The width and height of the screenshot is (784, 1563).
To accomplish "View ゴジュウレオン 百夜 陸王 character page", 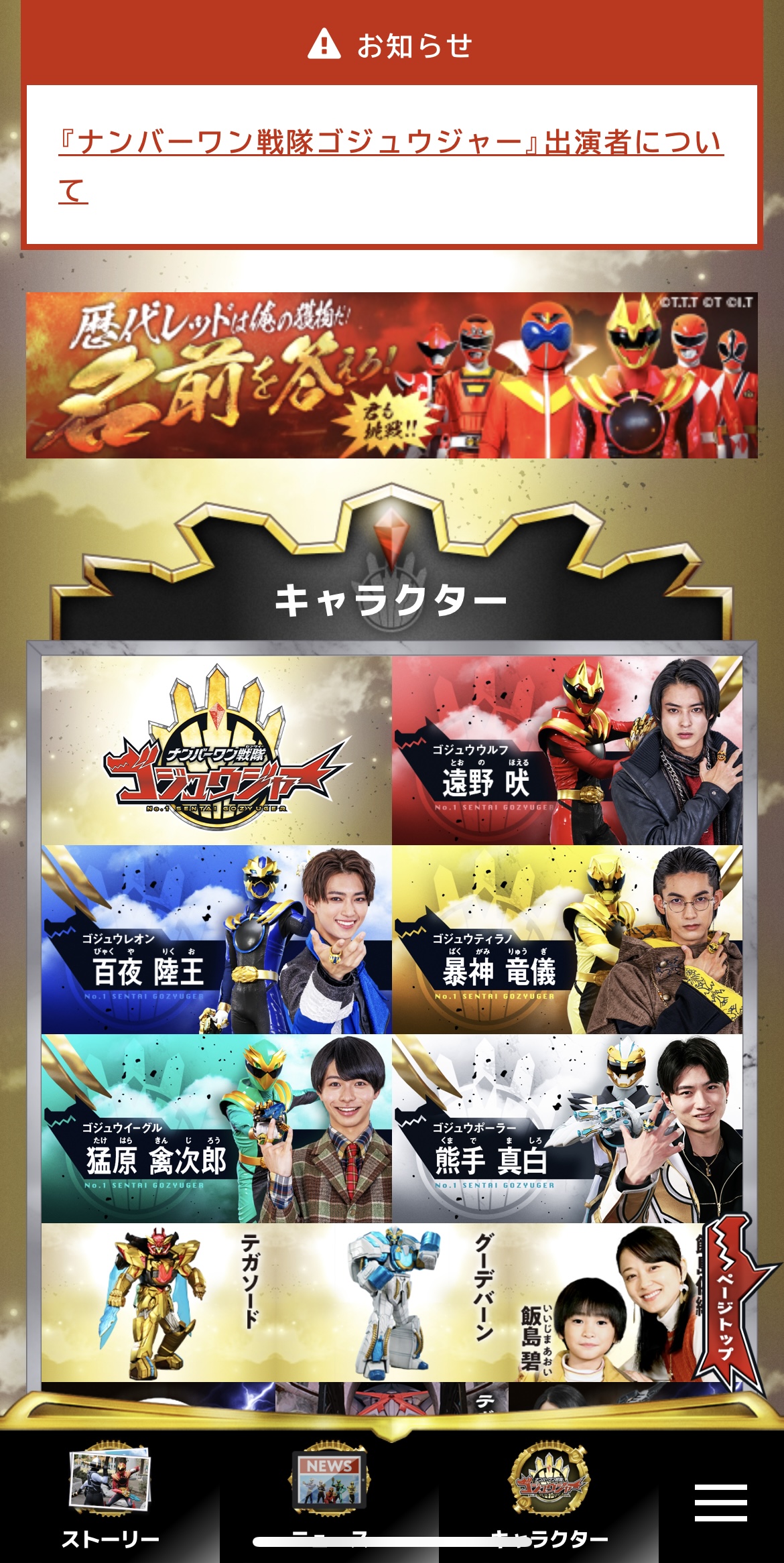I will click(216, 940).
